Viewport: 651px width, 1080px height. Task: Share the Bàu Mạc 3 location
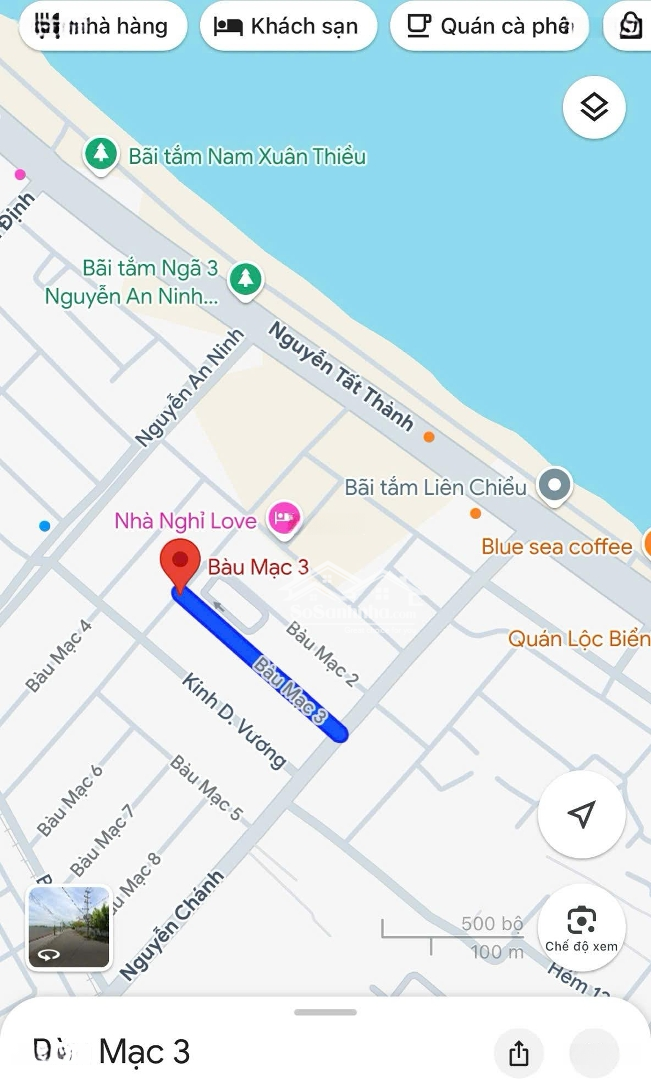(518, 1052)
